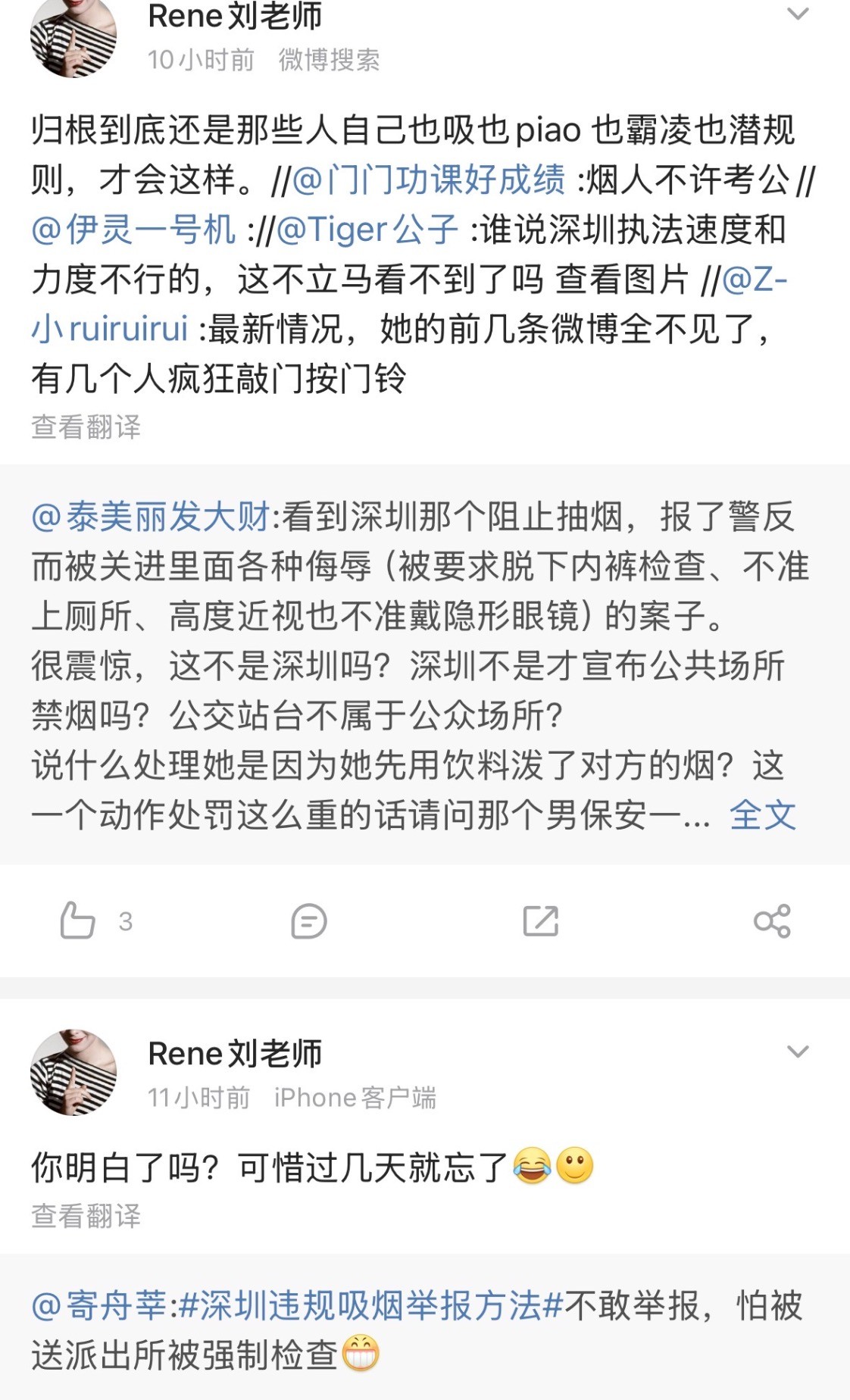Screen dimensions: 850x1400
Task: Open @Tiger公子 profile mention
Action: point(367,230)
